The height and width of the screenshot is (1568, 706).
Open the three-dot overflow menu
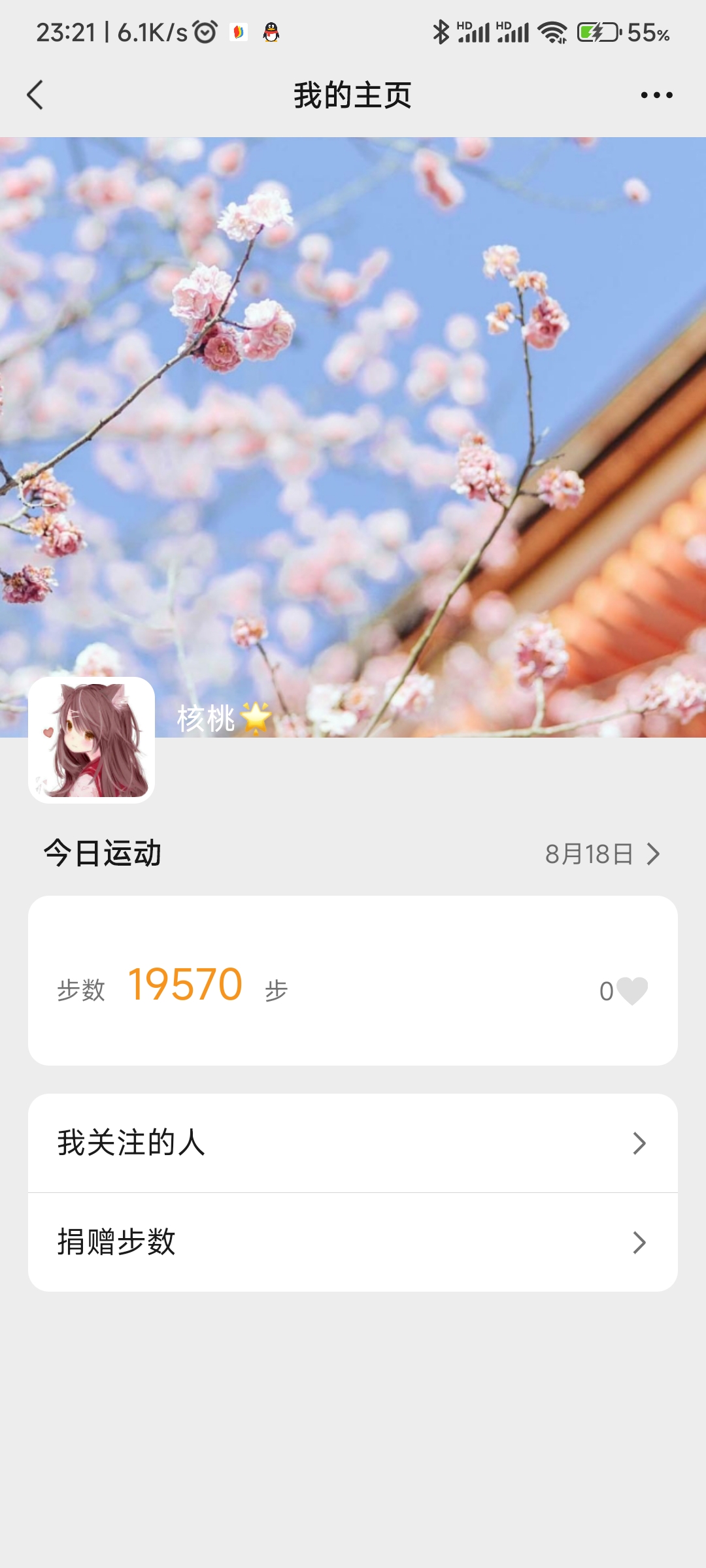[656, 95]
